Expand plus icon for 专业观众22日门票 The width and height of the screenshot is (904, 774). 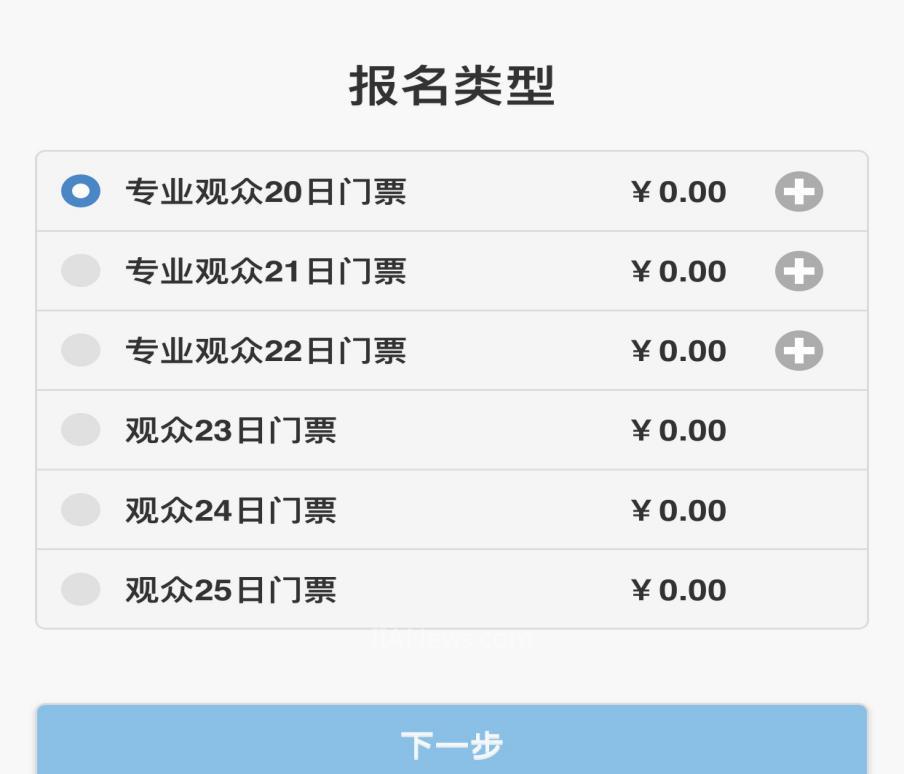coord(799,351)
